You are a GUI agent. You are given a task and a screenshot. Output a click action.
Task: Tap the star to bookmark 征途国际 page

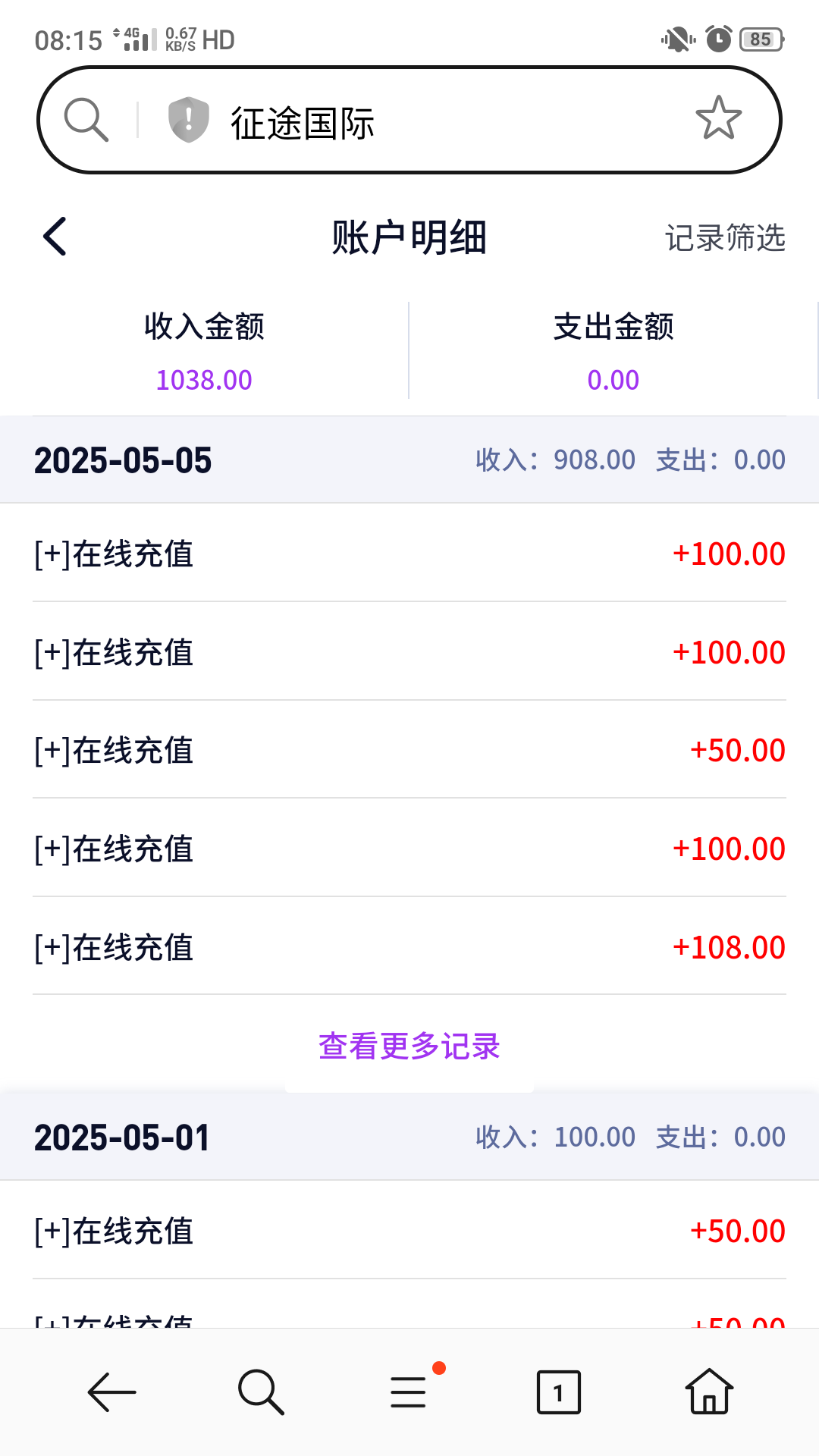[718, 118]
